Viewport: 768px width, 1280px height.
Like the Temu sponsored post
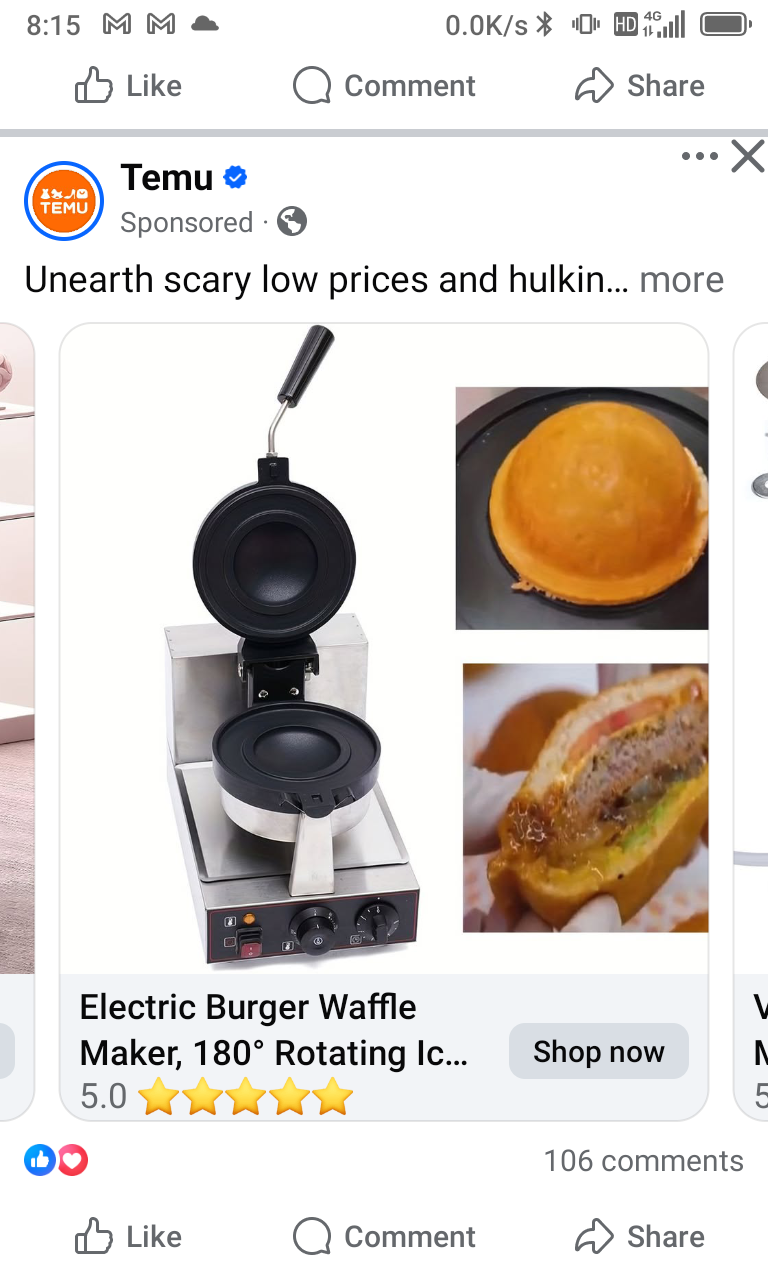128,1237
